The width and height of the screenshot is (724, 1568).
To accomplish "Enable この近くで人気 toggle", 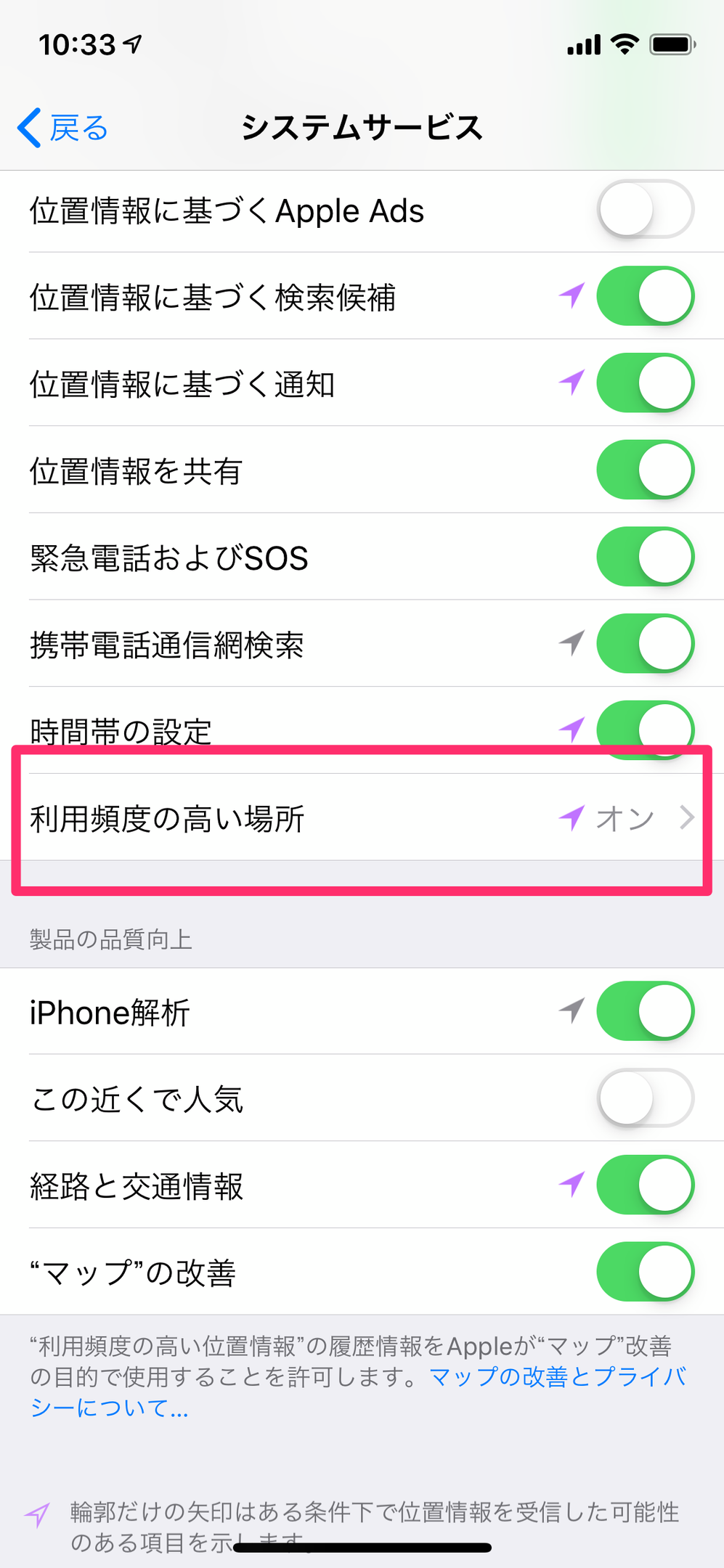I will coord(645,1098).
